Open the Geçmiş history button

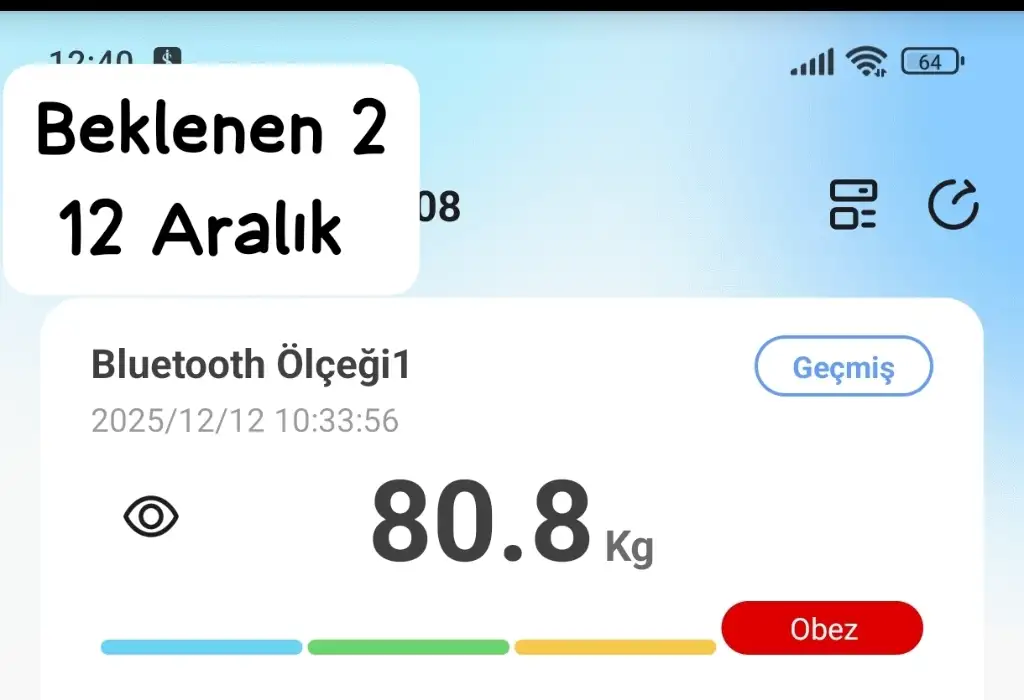pos(843,367)
